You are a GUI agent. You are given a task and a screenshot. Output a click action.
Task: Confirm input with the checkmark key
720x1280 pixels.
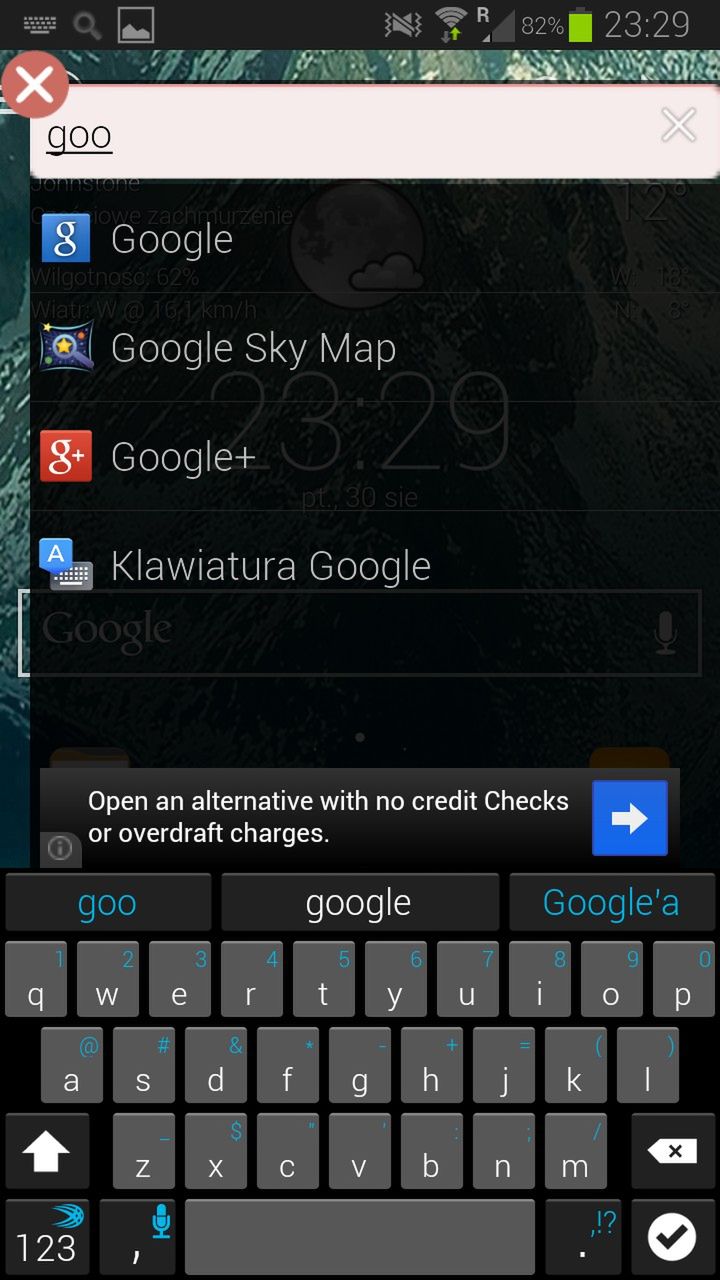[x=672, y=1238]
